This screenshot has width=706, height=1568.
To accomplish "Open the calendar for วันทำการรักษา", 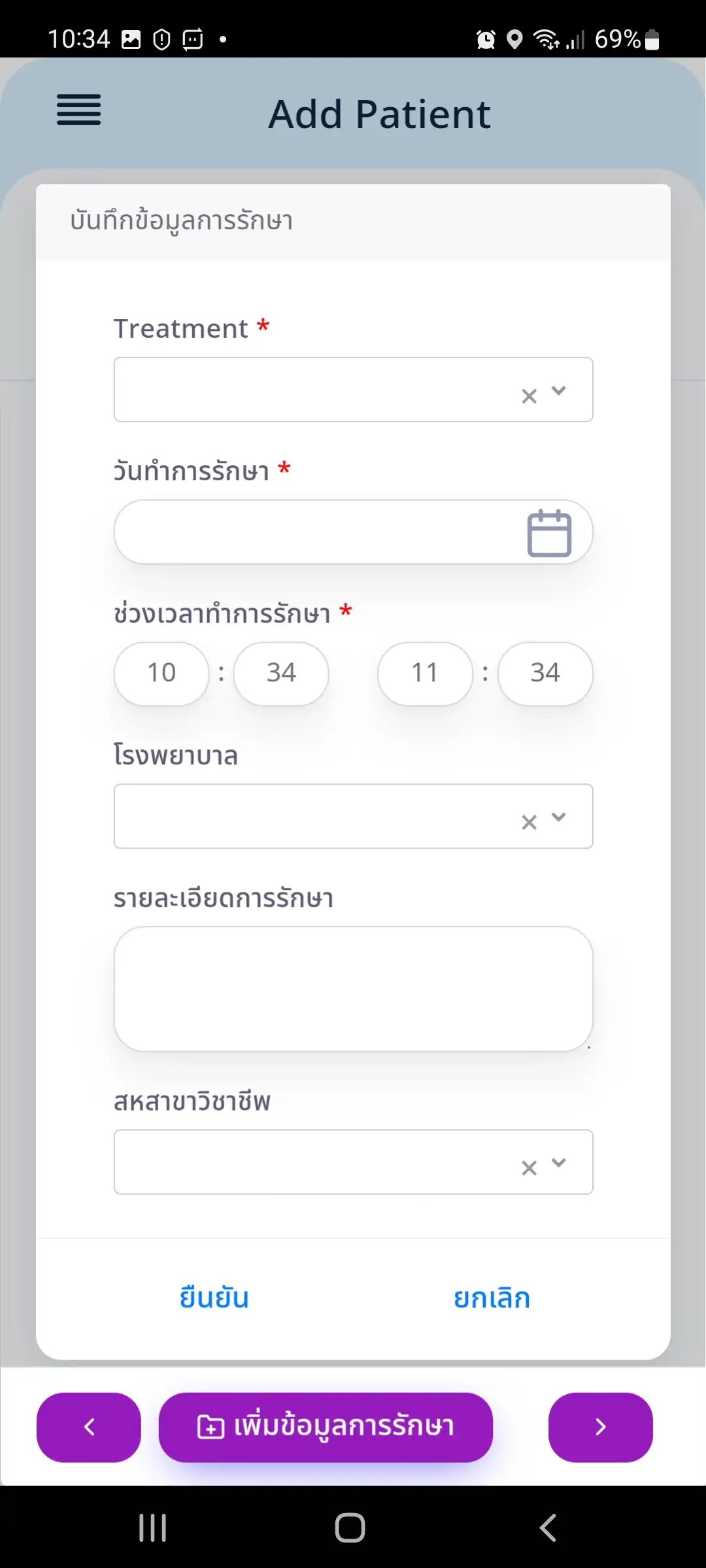I will click(x=549, y=533).
